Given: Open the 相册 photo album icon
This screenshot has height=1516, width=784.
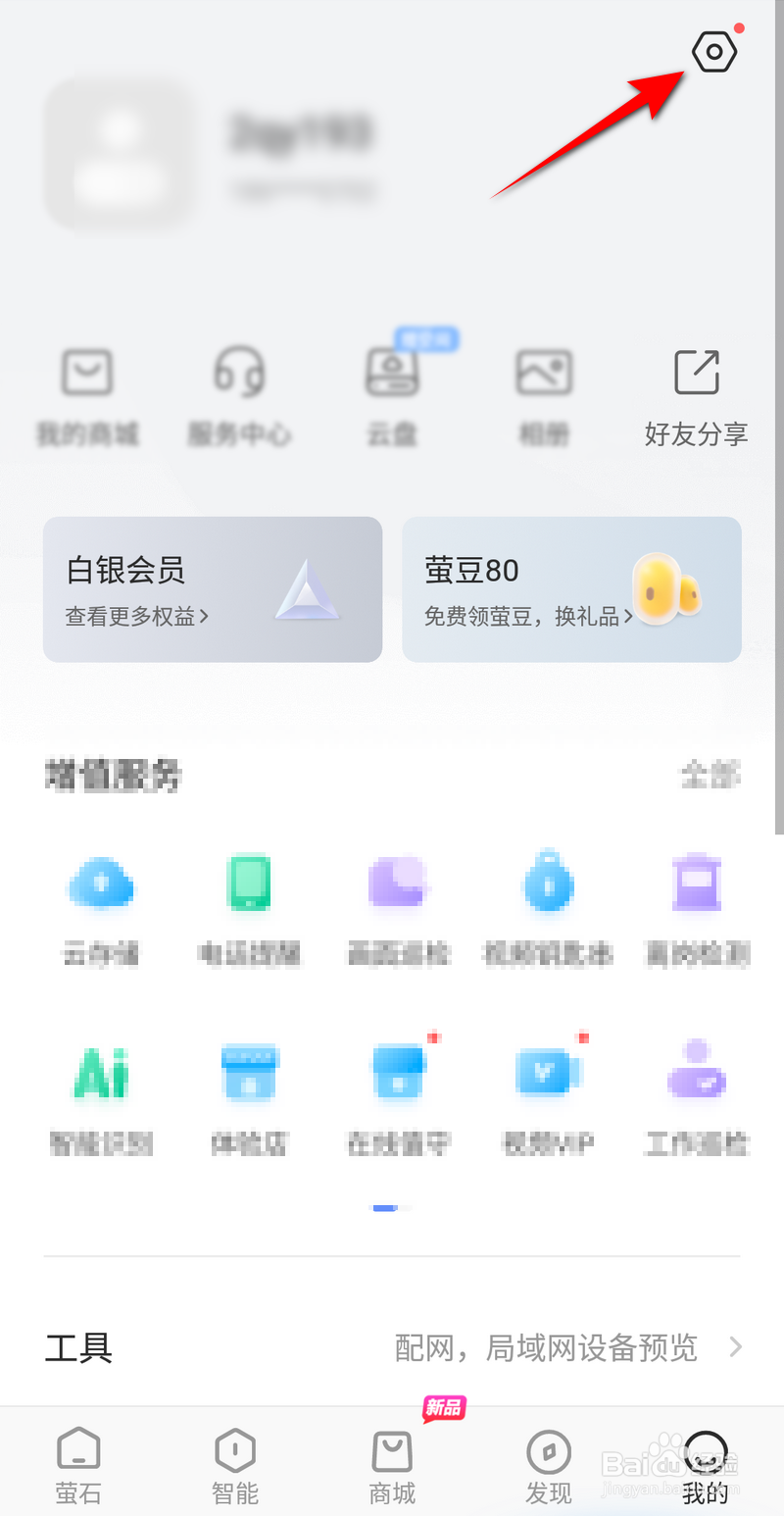Looking at the screenshot, I should [544, 374].
